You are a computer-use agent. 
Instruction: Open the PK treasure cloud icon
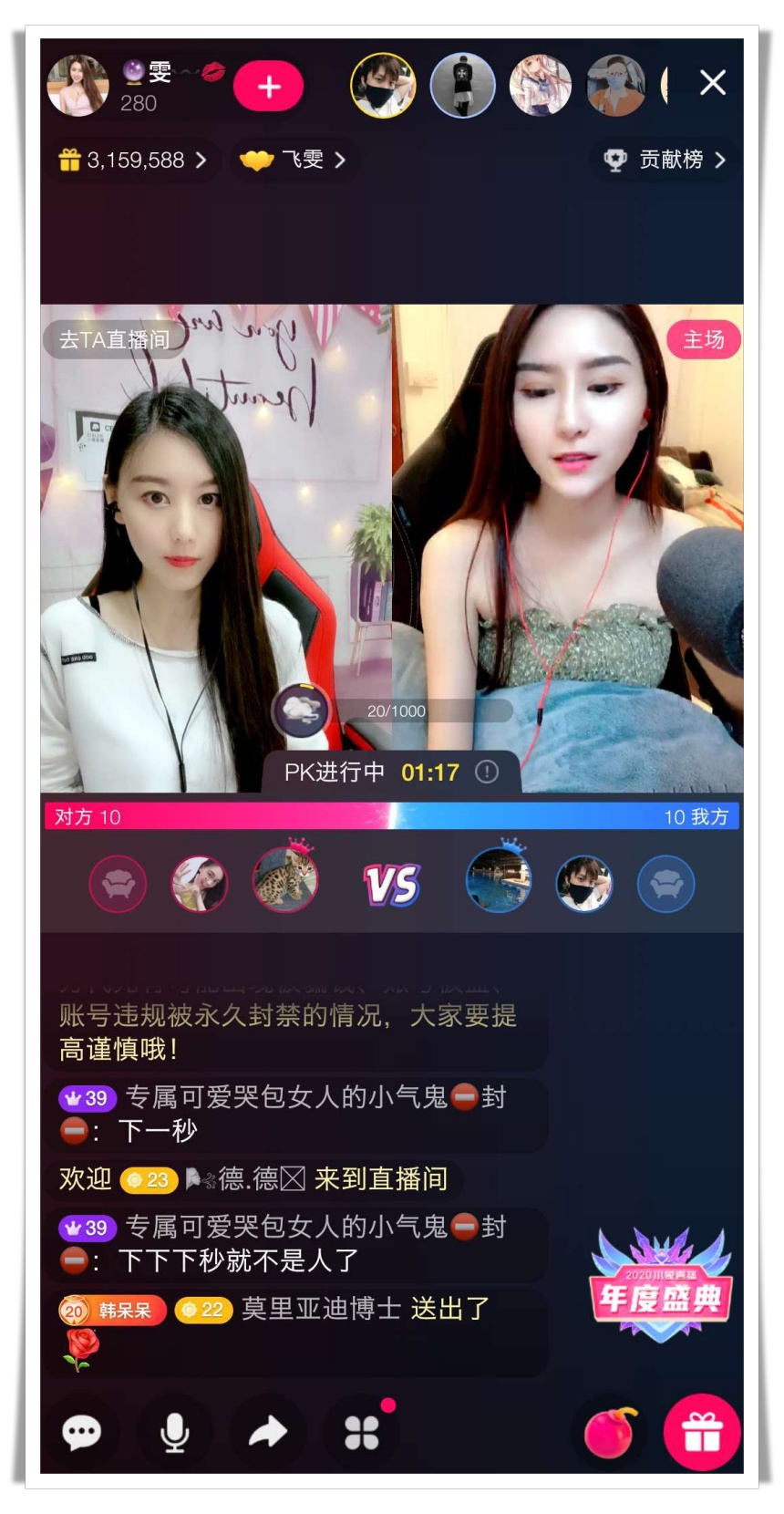(301, 710)
